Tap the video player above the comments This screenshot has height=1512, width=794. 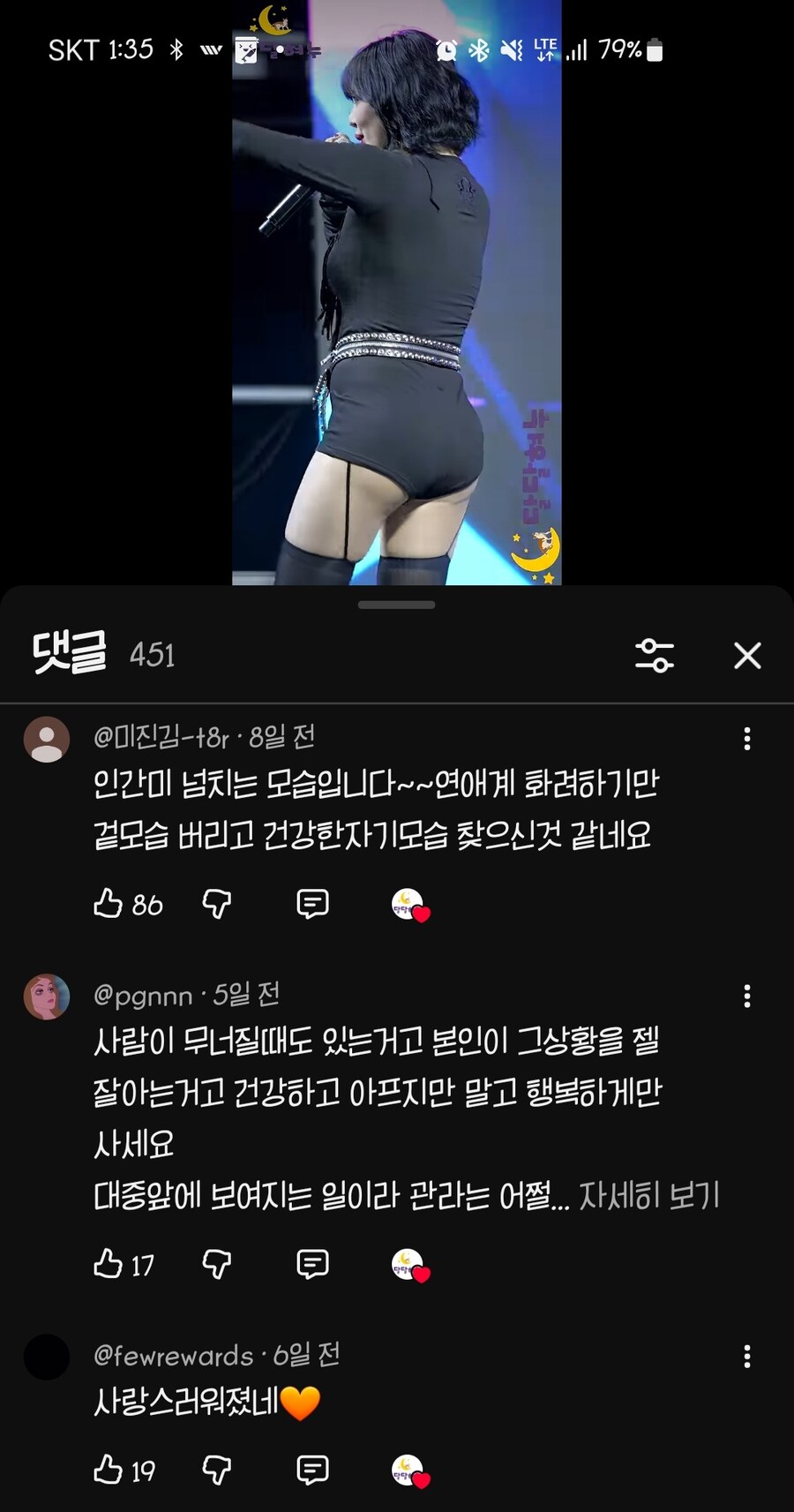tap(396, 291)
